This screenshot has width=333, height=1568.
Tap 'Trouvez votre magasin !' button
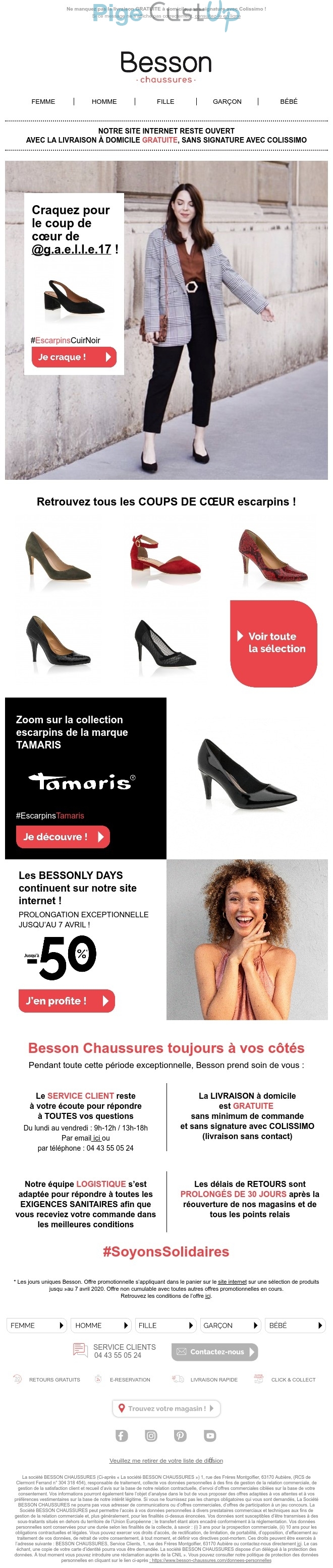pos(166,1408)
